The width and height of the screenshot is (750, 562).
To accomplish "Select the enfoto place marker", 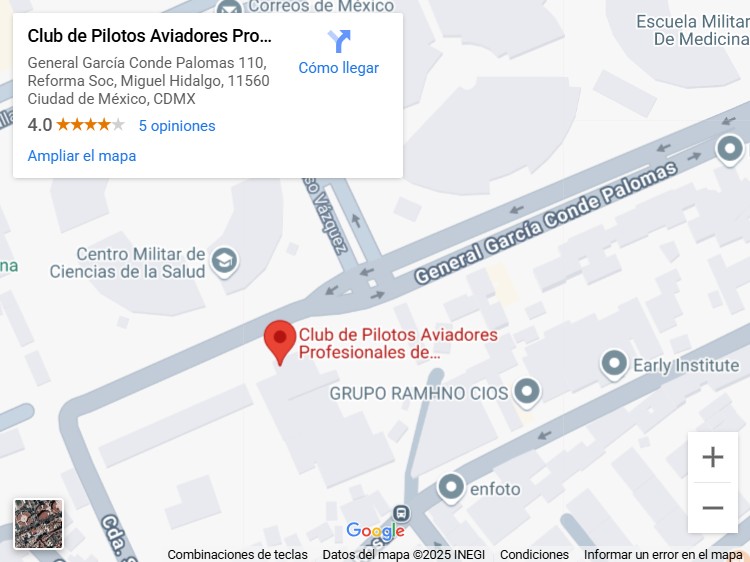I will 452,488.
